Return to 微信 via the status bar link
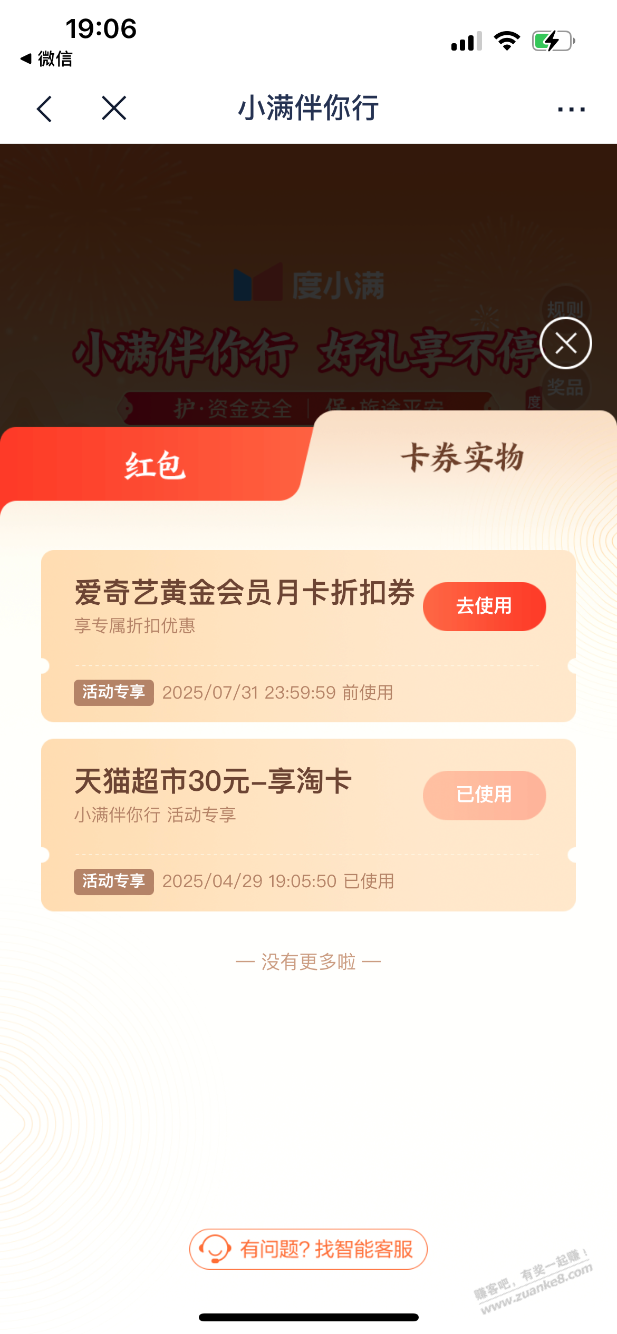 point(46,59)
